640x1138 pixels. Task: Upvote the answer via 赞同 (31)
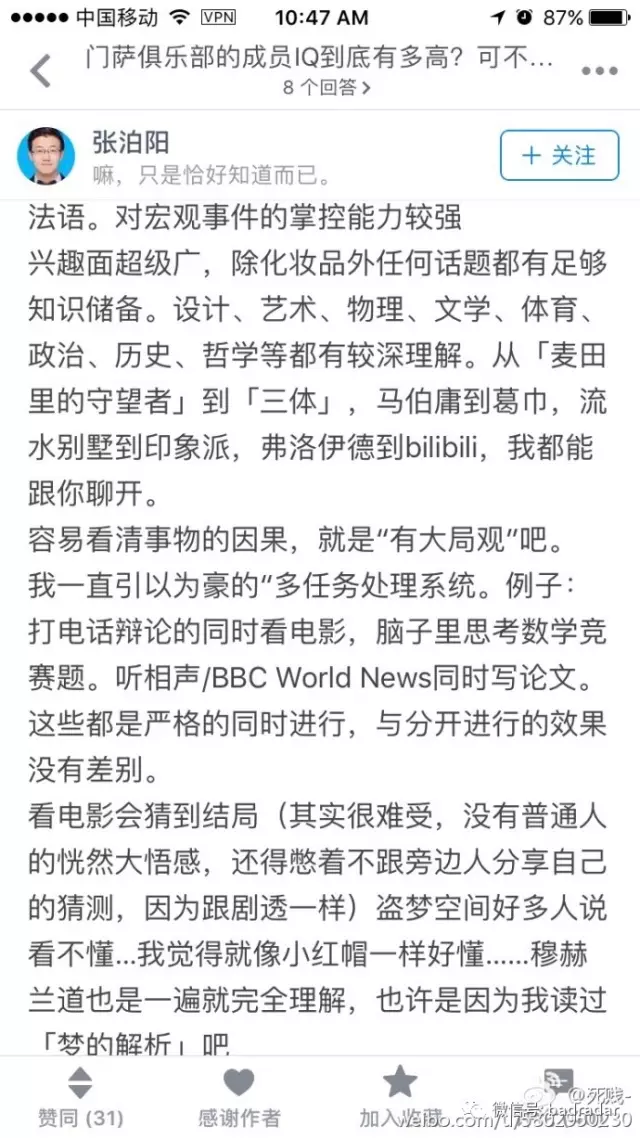tap(80, 1096)
